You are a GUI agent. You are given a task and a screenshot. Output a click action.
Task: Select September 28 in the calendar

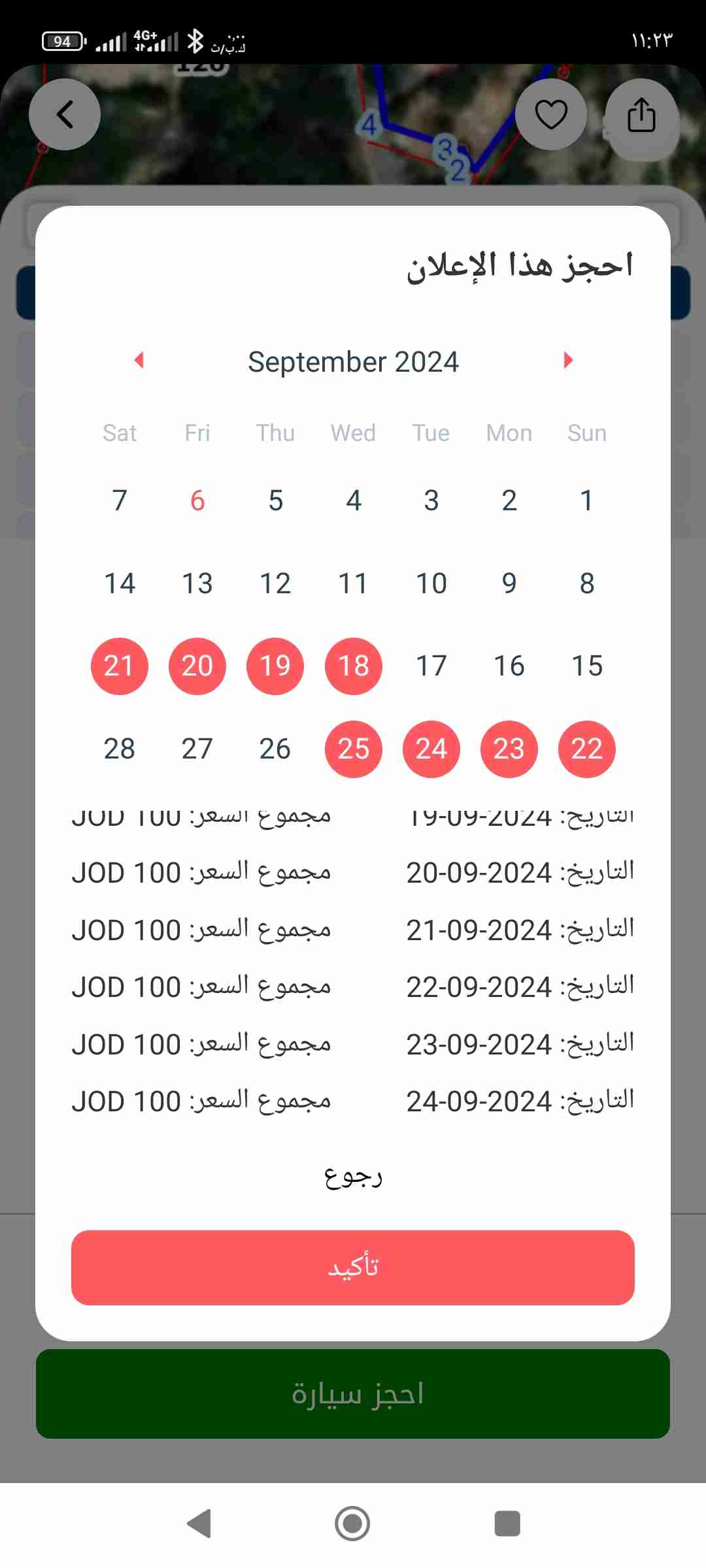click(x=119, y=749)
